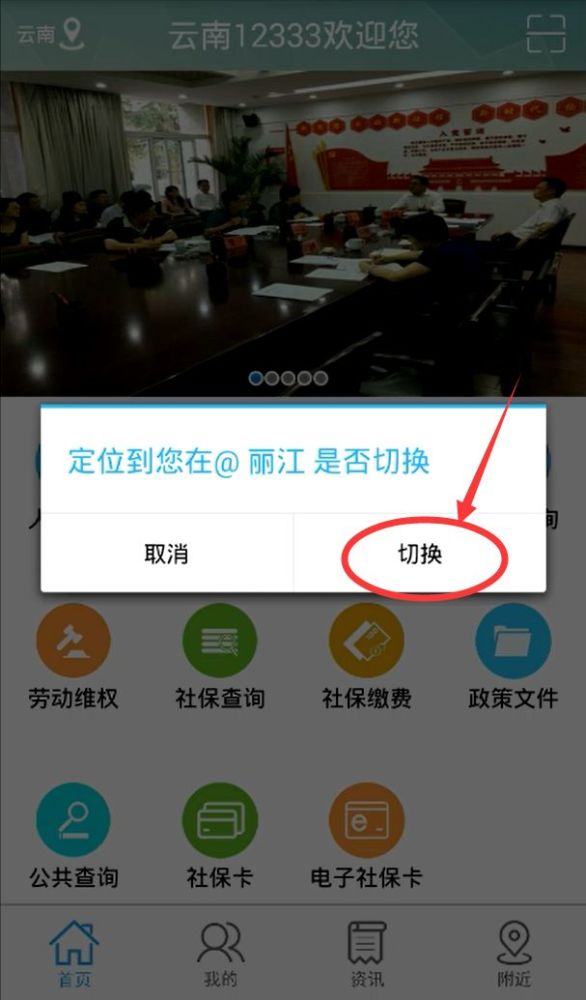Open 社保缴费
Screen dimensions: 586x1000
367,657
